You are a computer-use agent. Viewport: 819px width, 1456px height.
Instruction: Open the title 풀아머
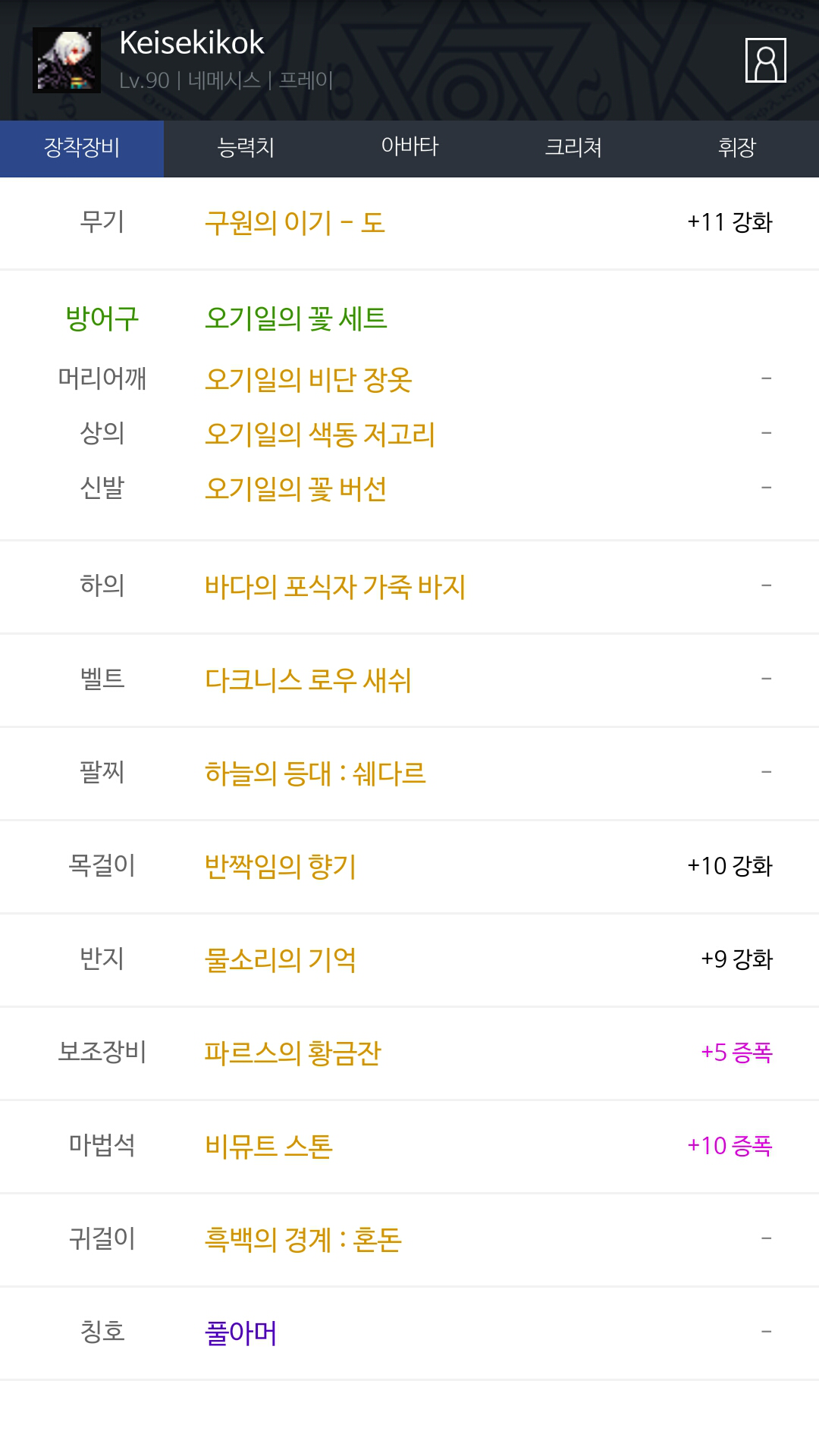click(241, 1332)
